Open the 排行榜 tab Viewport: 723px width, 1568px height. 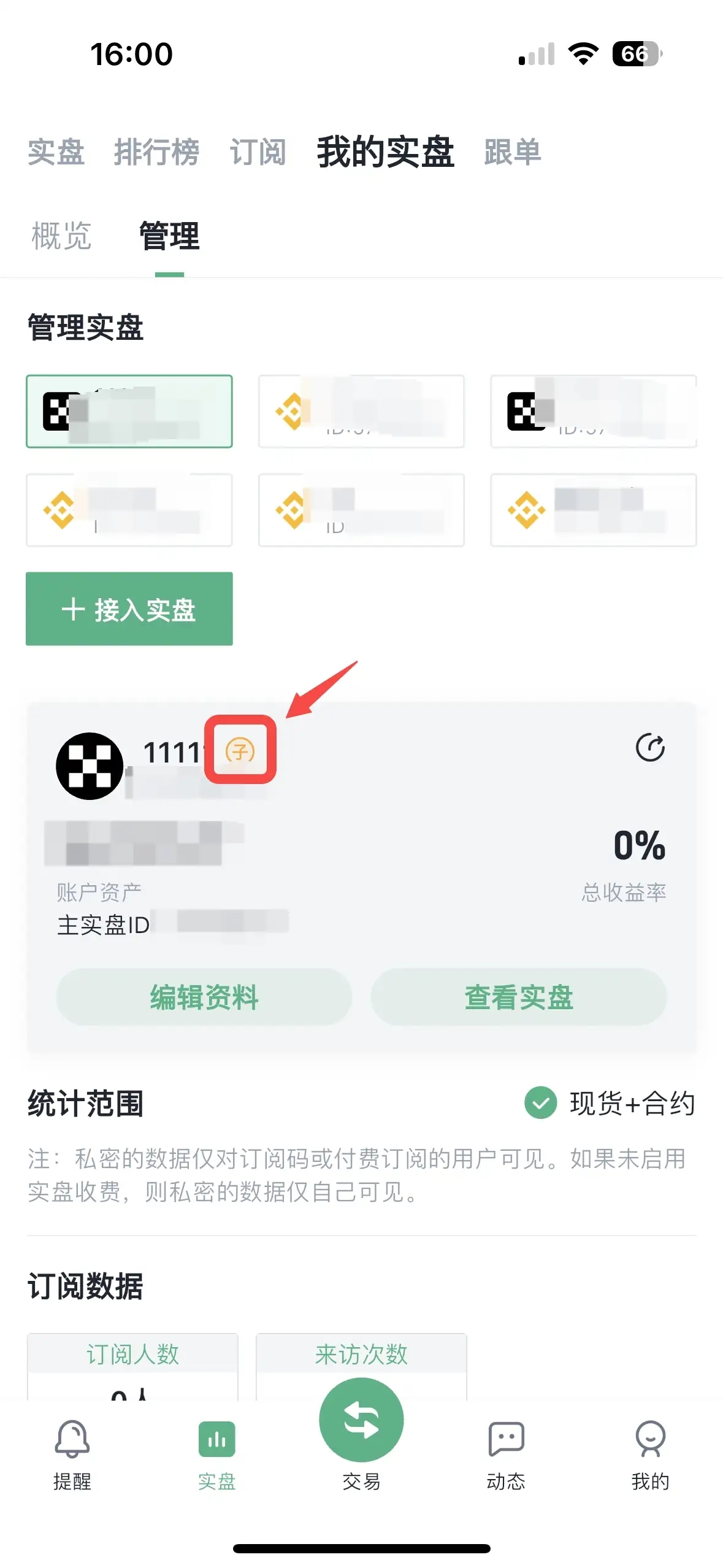[x=156, y=152]
